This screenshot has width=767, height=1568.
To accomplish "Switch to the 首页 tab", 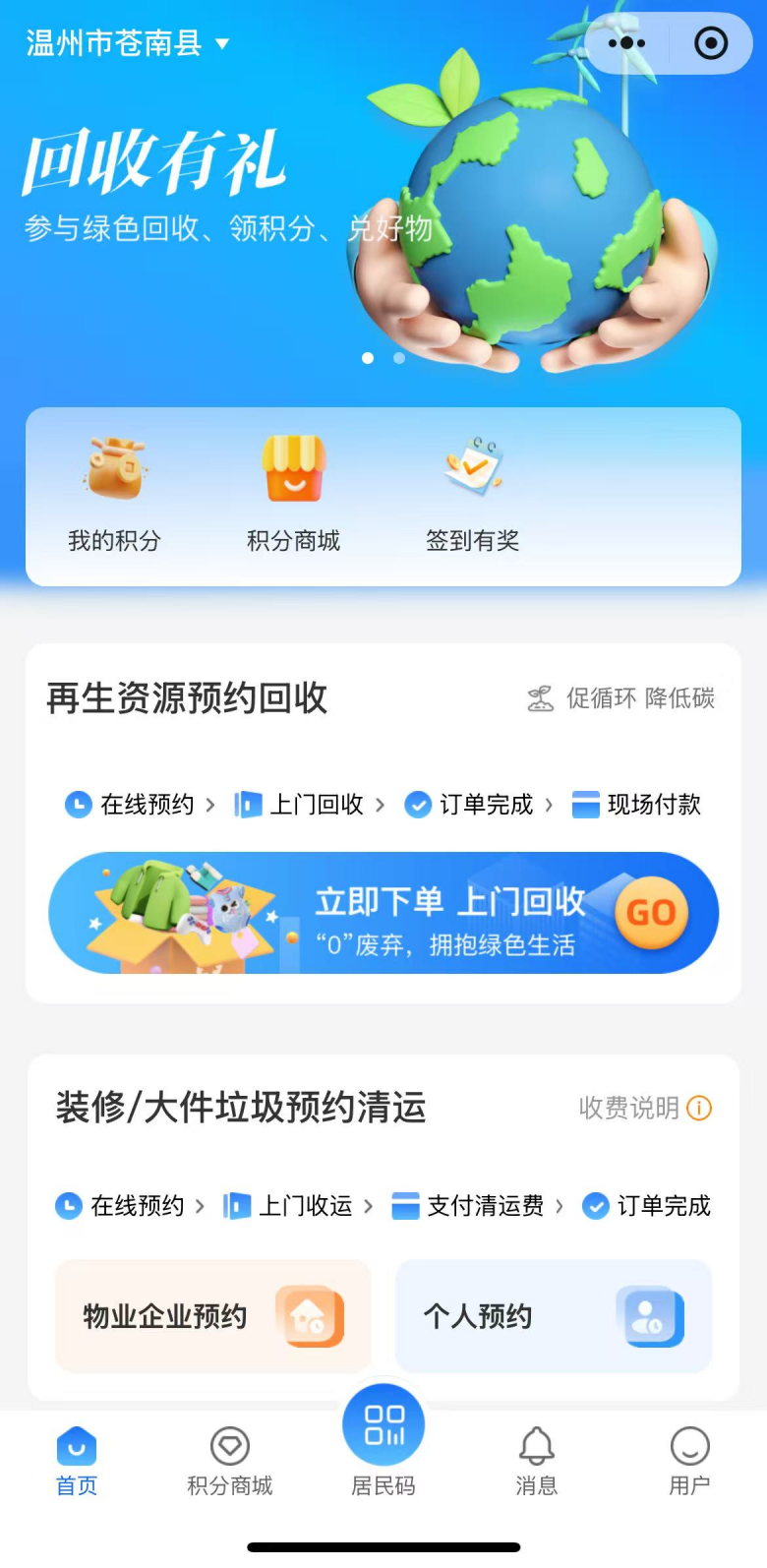I will (77, 1461).
